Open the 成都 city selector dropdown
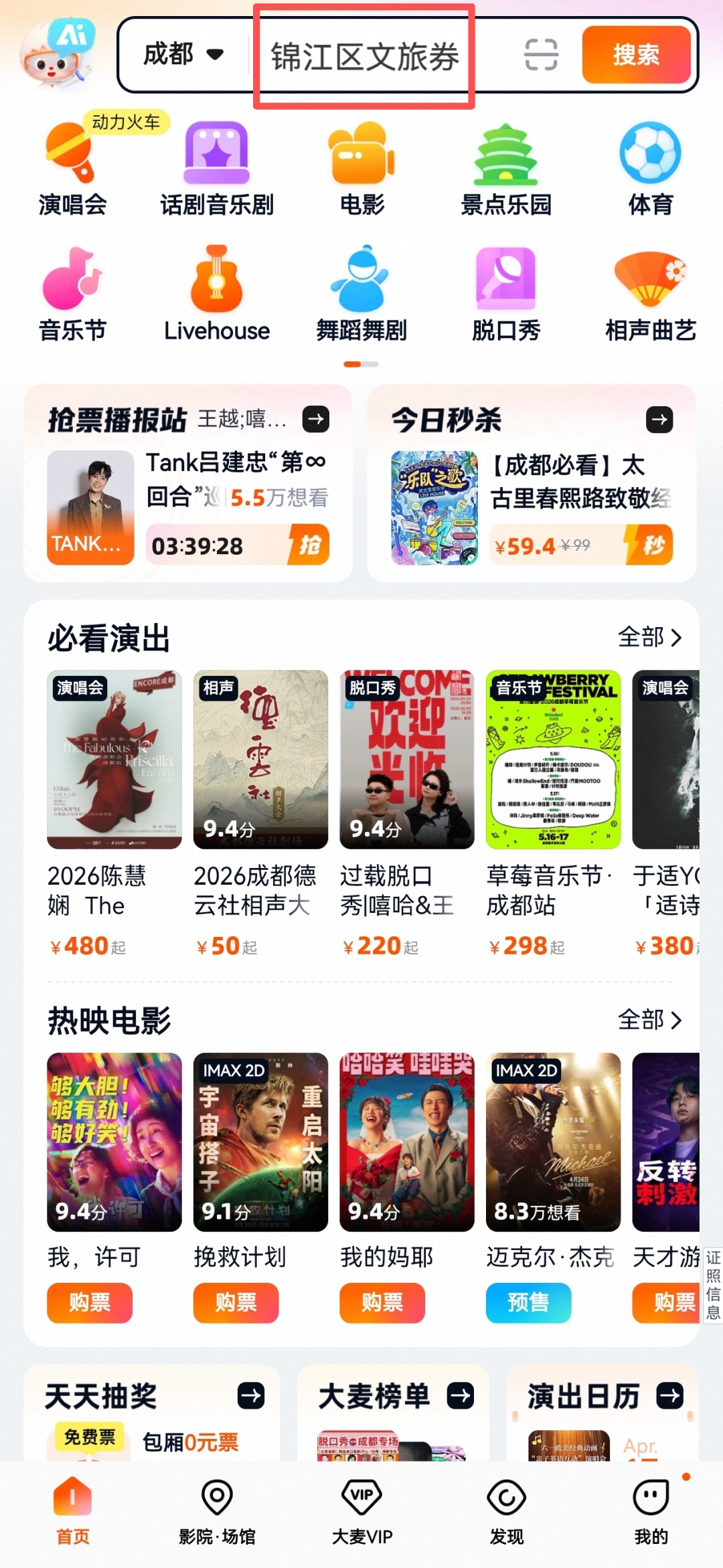Screen dimensions: 723x1568 (x=182, y=56)
